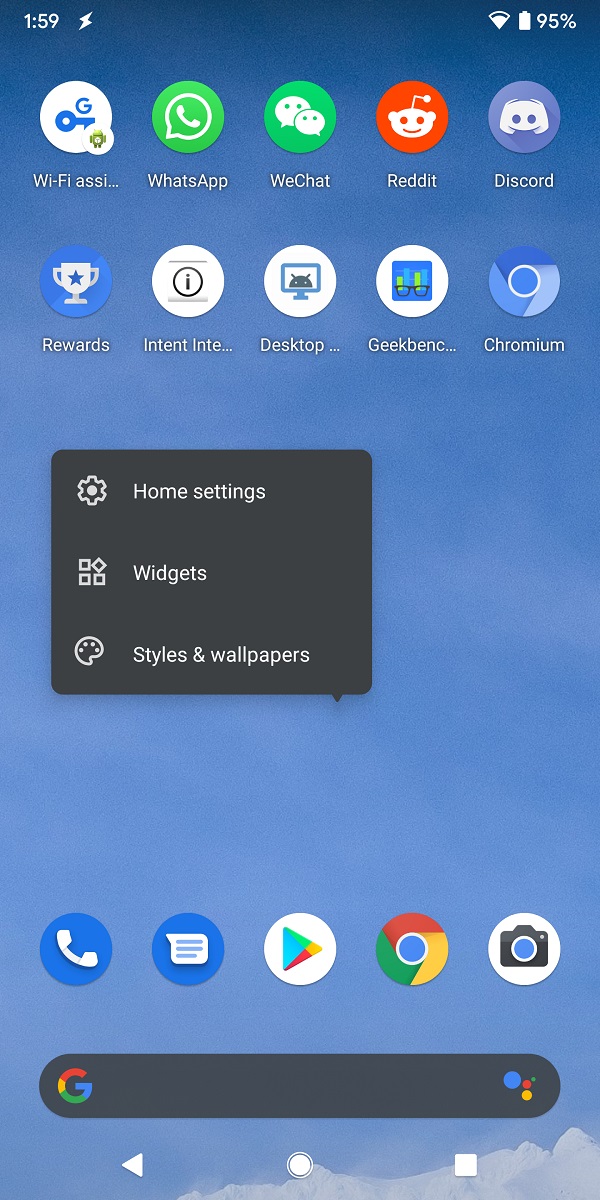Launch the Wi-Fi assistant app
Image resolution: width=600 pixels, height=1200 pixels.
tap(76, 118)
